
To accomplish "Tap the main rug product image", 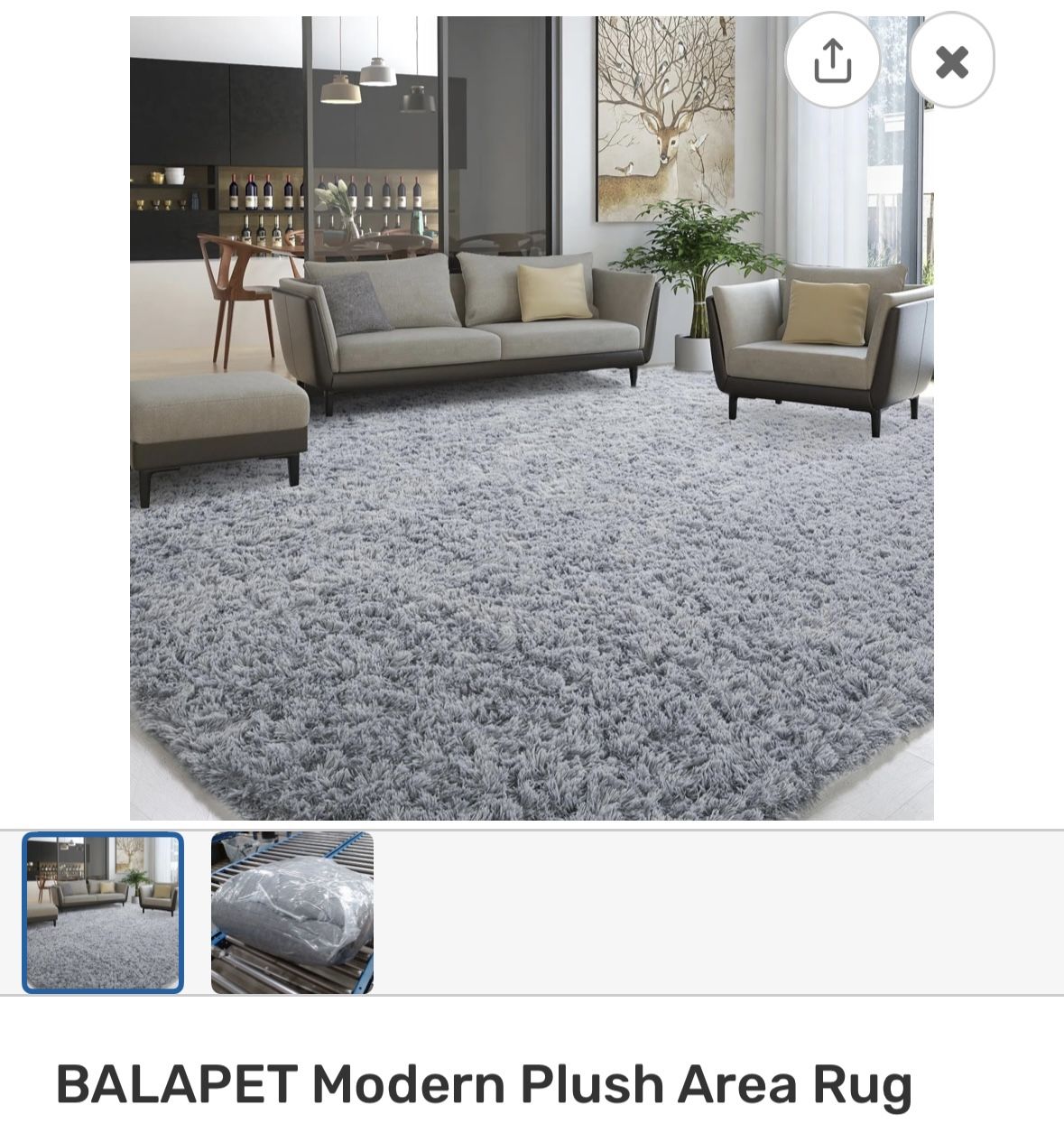I will [532, 418].
